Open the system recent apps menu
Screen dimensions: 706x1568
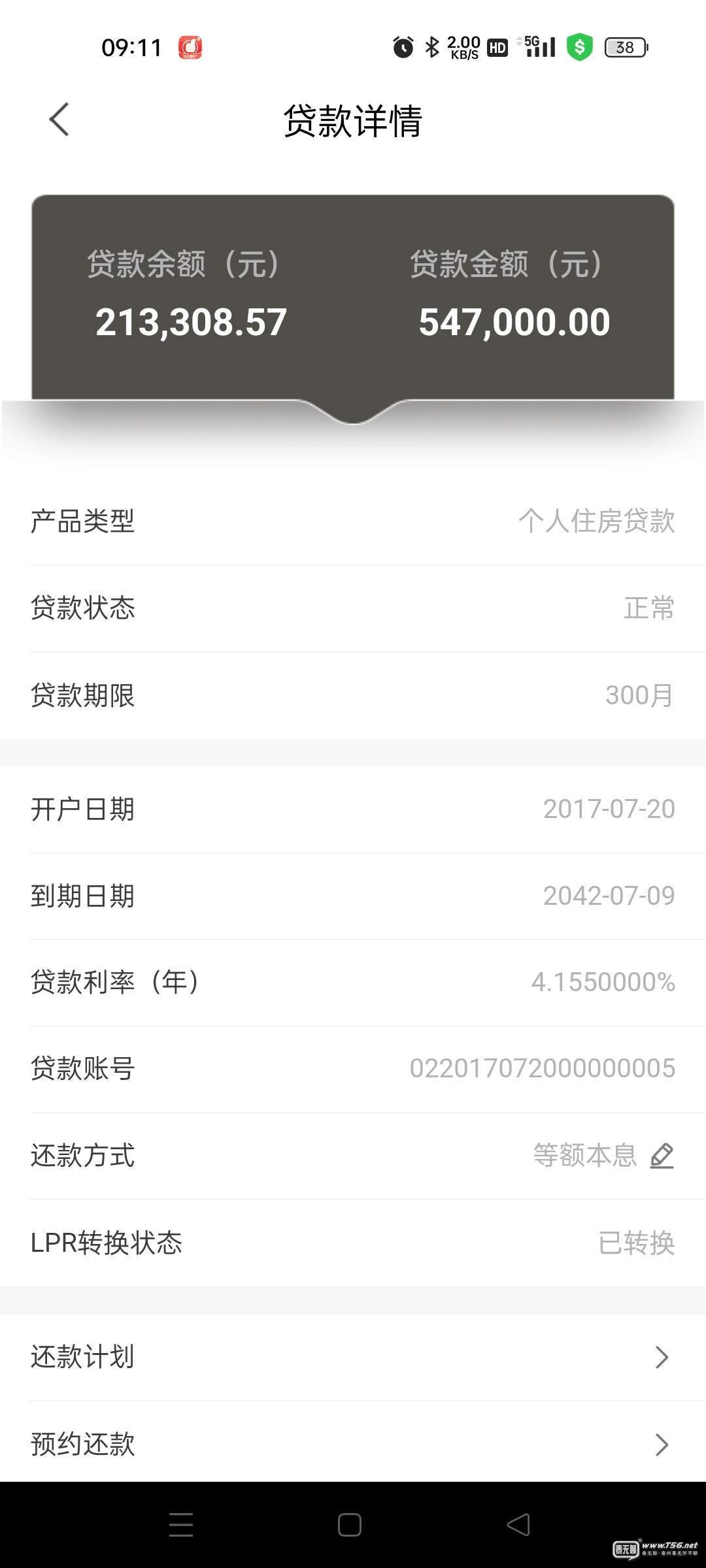pyautogui.click(x=181, y=1525)
